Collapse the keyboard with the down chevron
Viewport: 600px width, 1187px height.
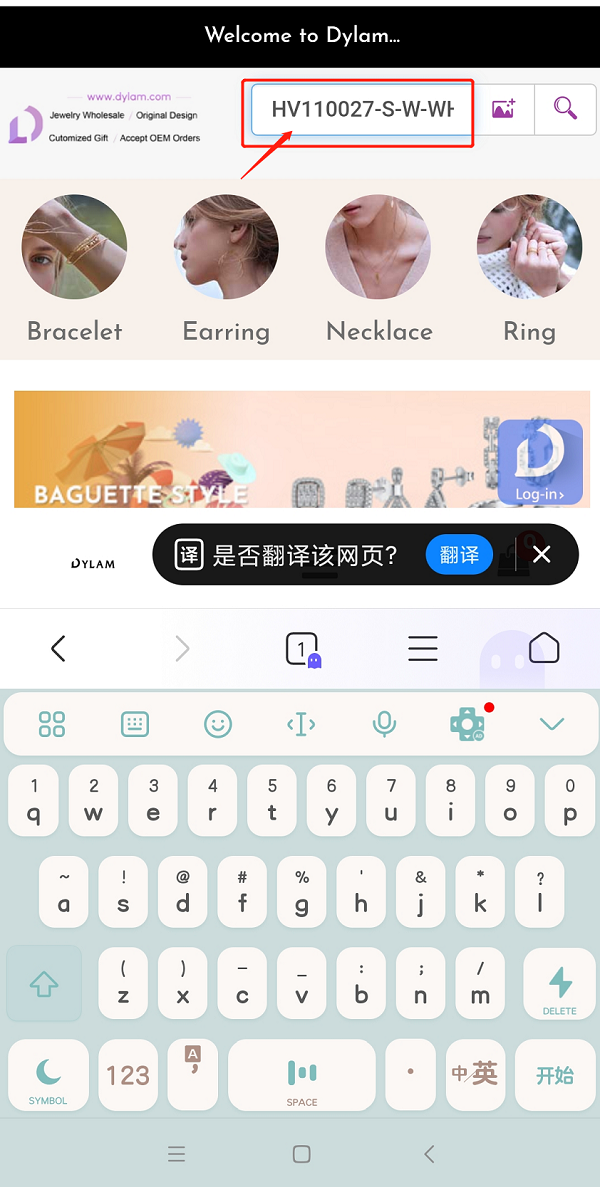(x=551, y=724)
